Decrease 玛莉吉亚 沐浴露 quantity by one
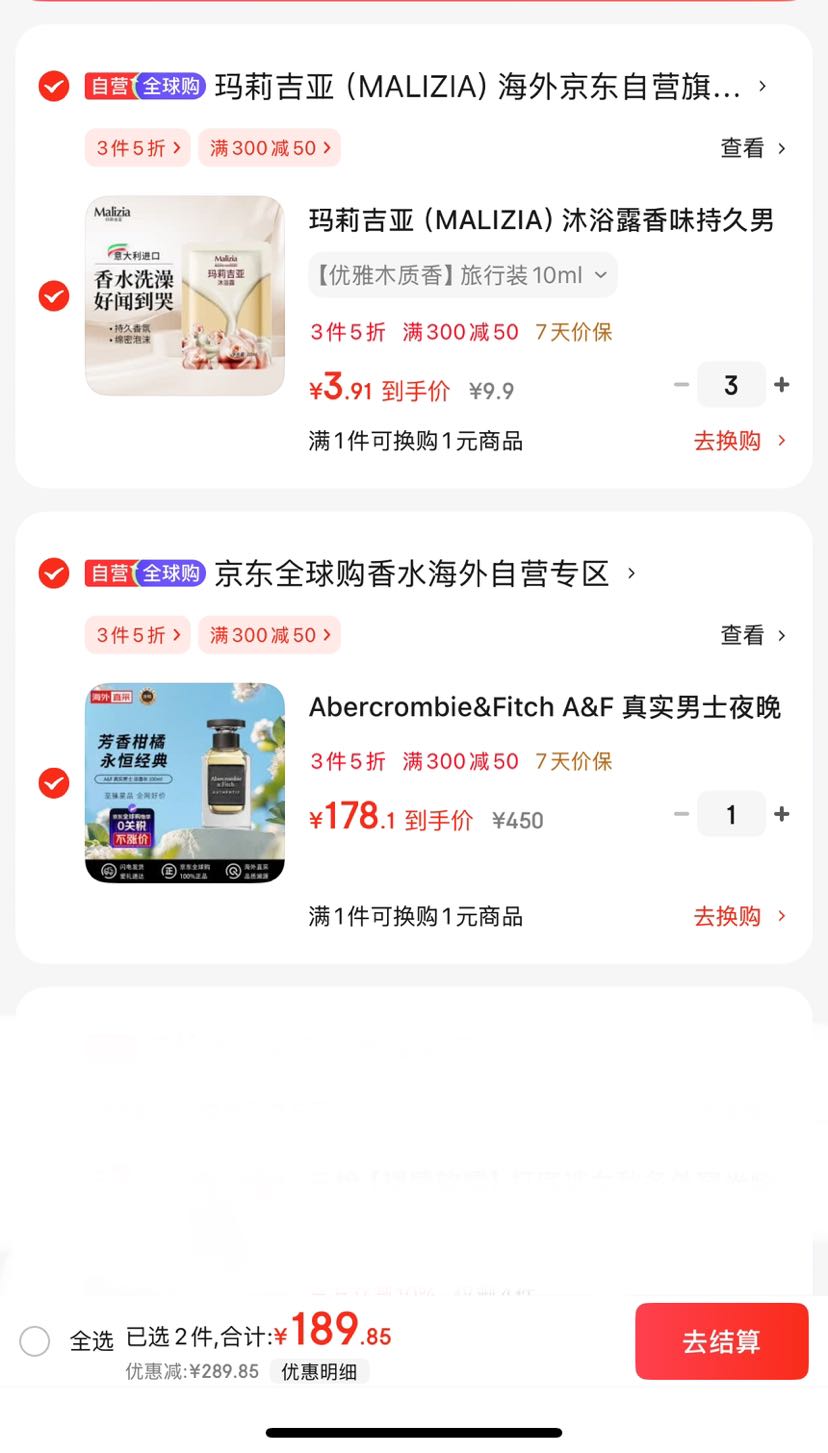Image resolution: width=828 pixels, height=1453 pixels. (x=682, y=385)
